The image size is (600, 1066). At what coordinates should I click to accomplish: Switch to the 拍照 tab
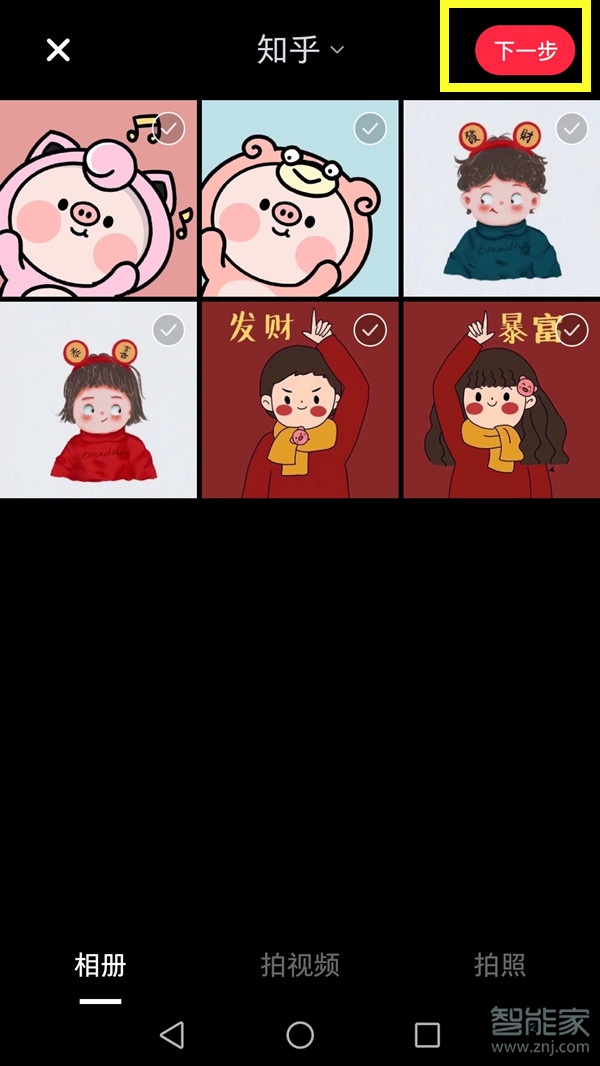(x=499, y=965)
